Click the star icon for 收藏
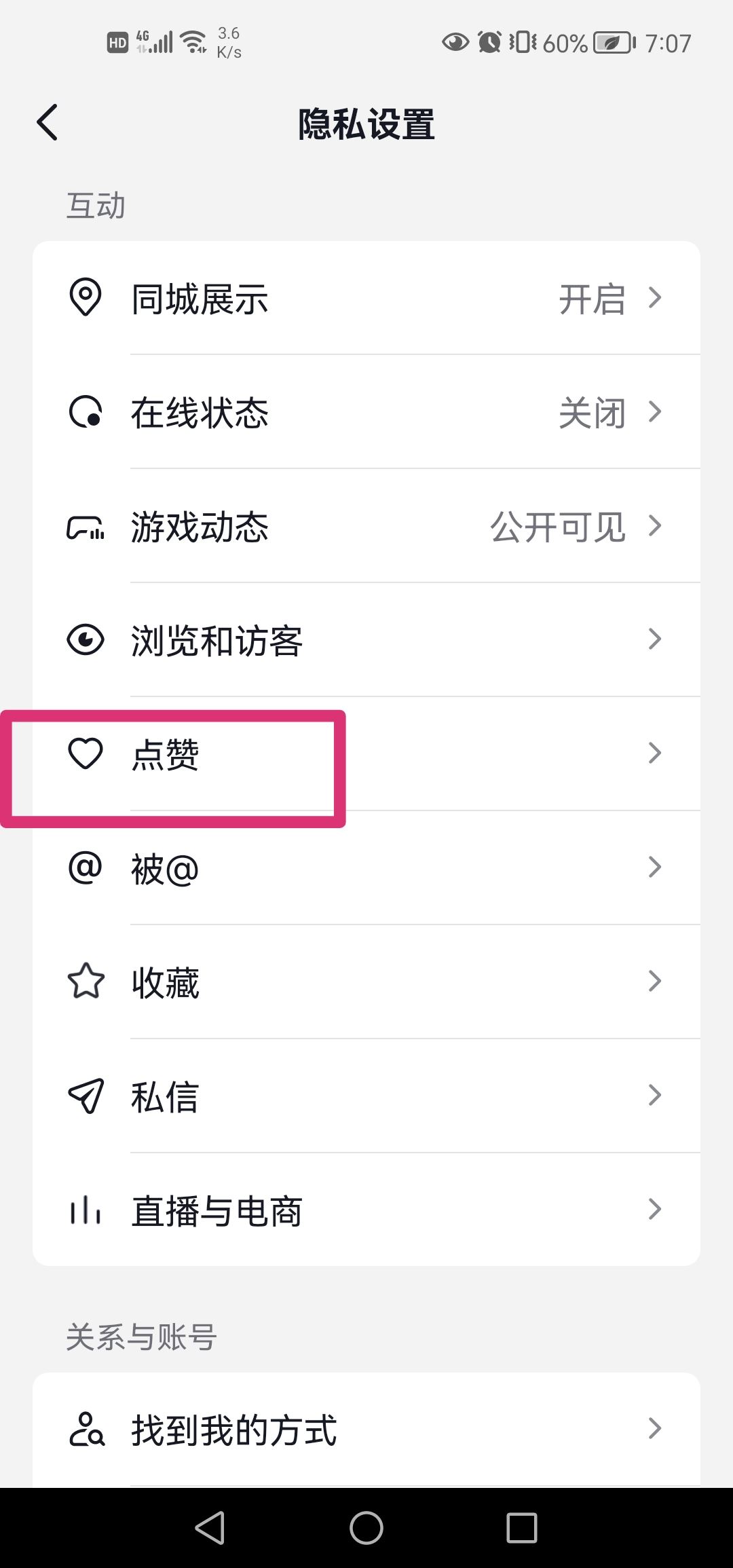Viewport: 733px width, 1568px height. [x=86, y=981]
